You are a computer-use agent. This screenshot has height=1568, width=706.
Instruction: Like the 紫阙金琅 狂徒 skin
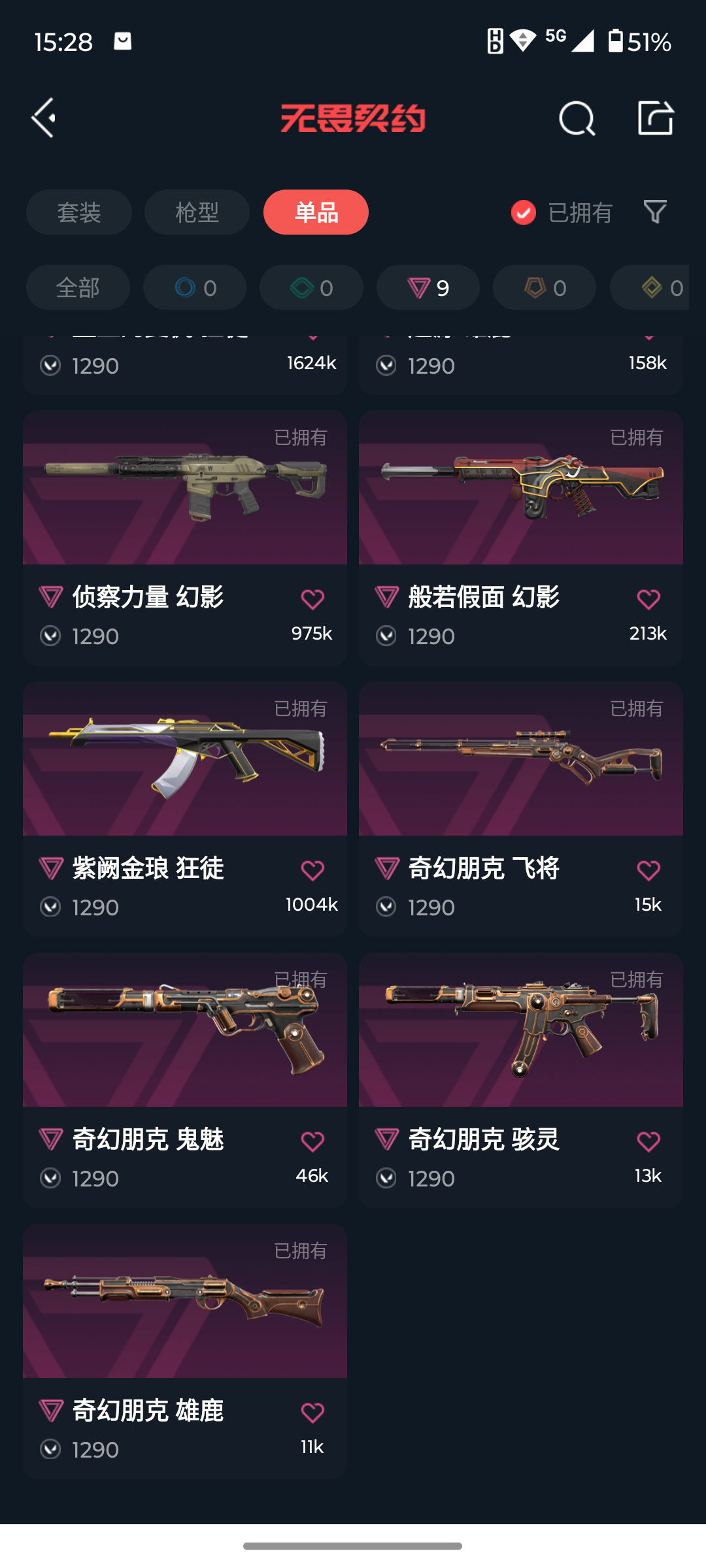[312, 870]
